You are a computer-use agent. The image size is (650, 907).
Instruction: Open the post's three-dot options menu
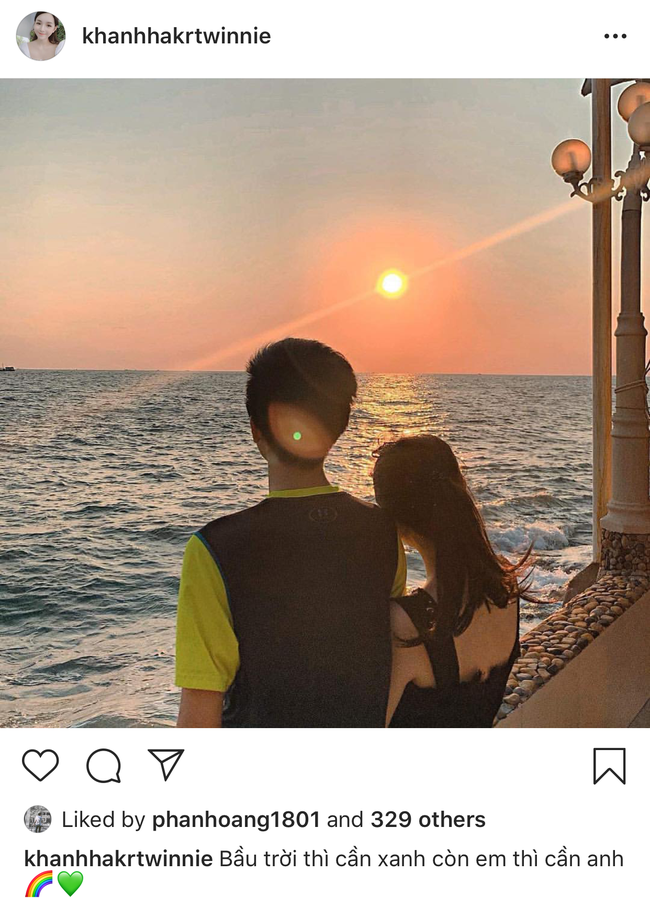(615, 37)
